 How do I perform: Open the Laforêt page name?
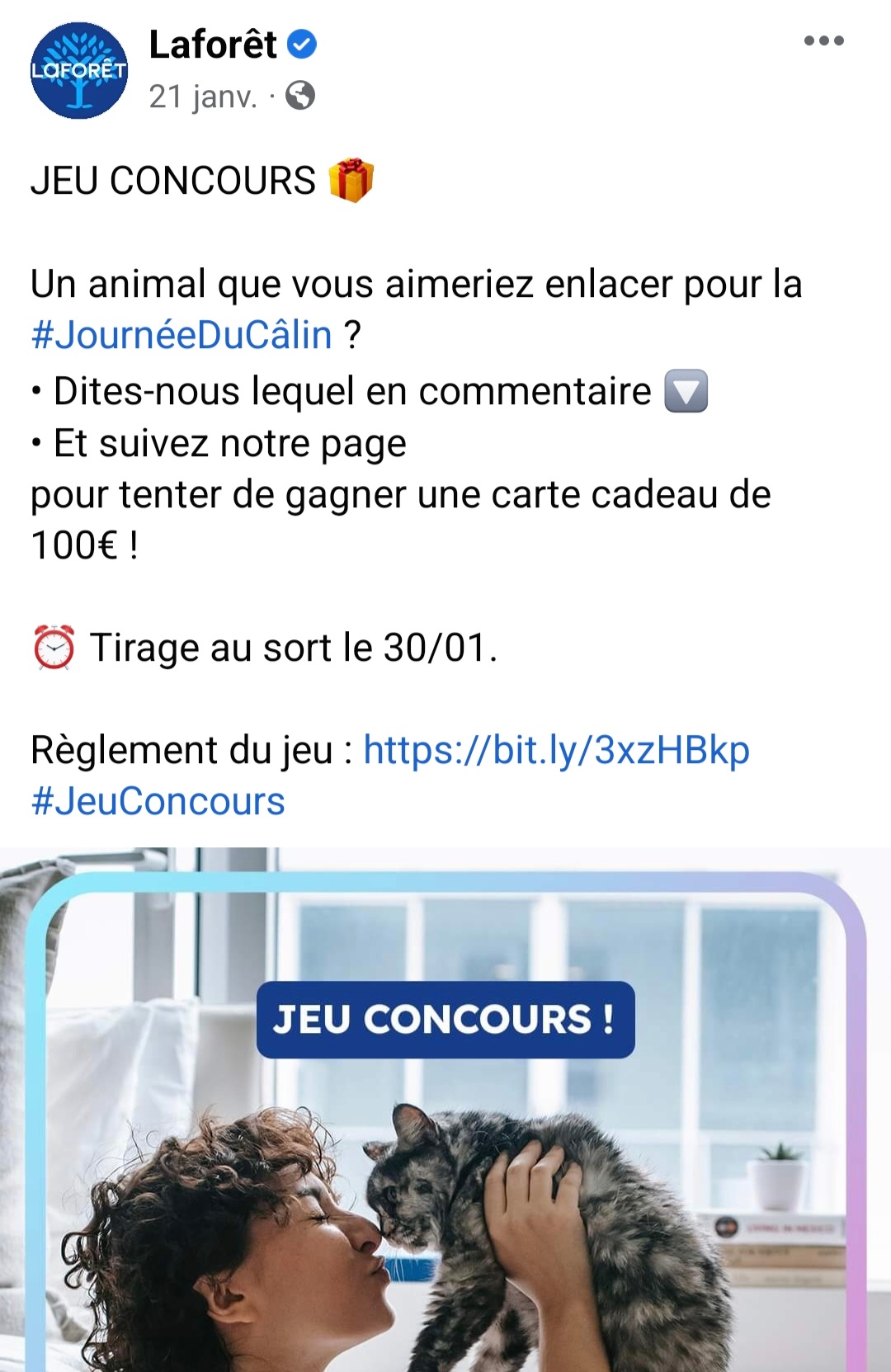click(213, 45)
